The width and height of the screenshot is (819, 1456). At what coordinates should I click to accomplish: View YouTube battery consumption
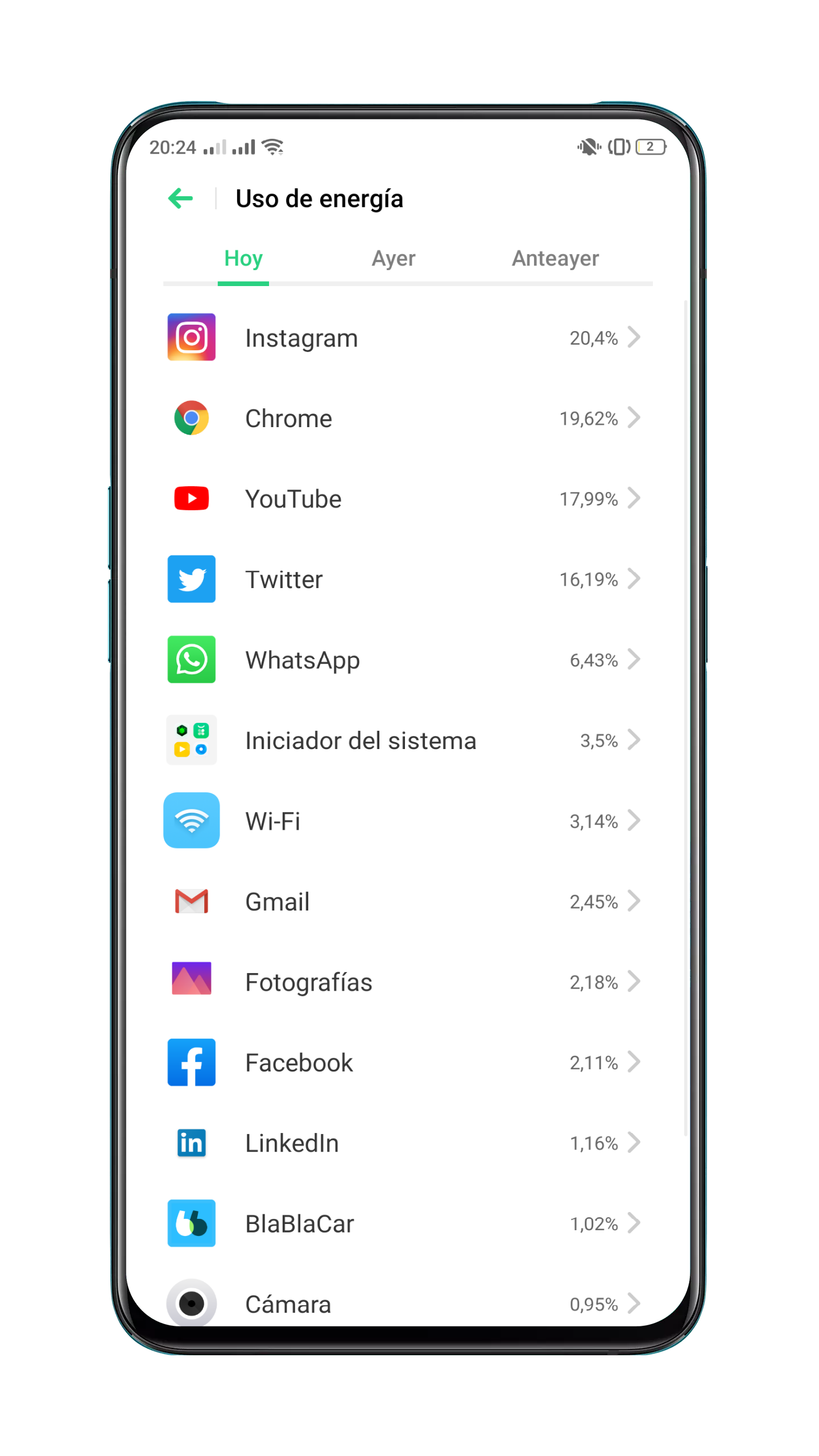[x=404, y=499]
